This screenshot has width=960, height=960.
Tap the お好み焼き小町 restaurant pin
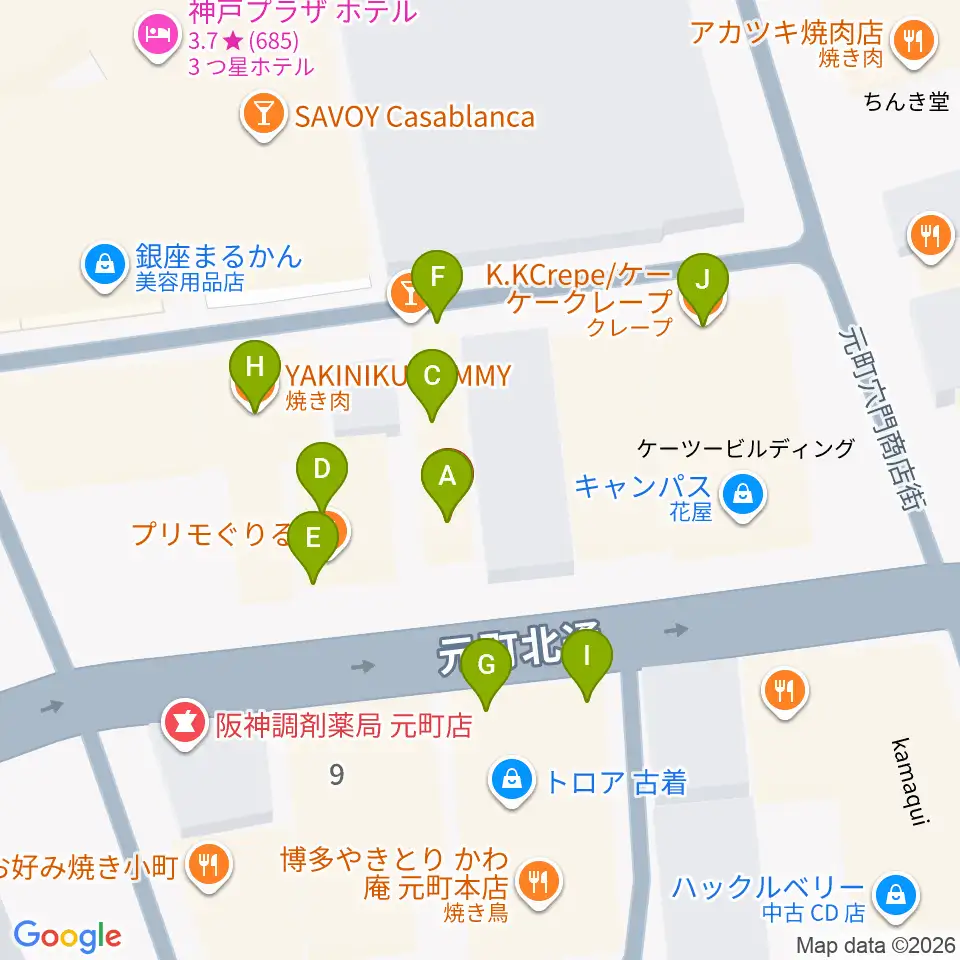tap(209, 864)
